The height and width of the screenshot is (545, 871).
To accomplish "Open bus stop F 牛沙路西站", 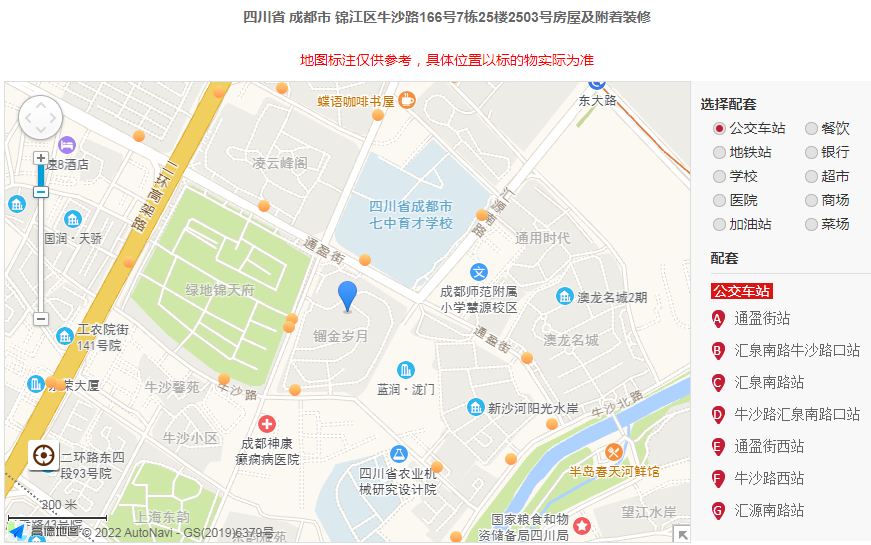I will (x=769, y=479).
